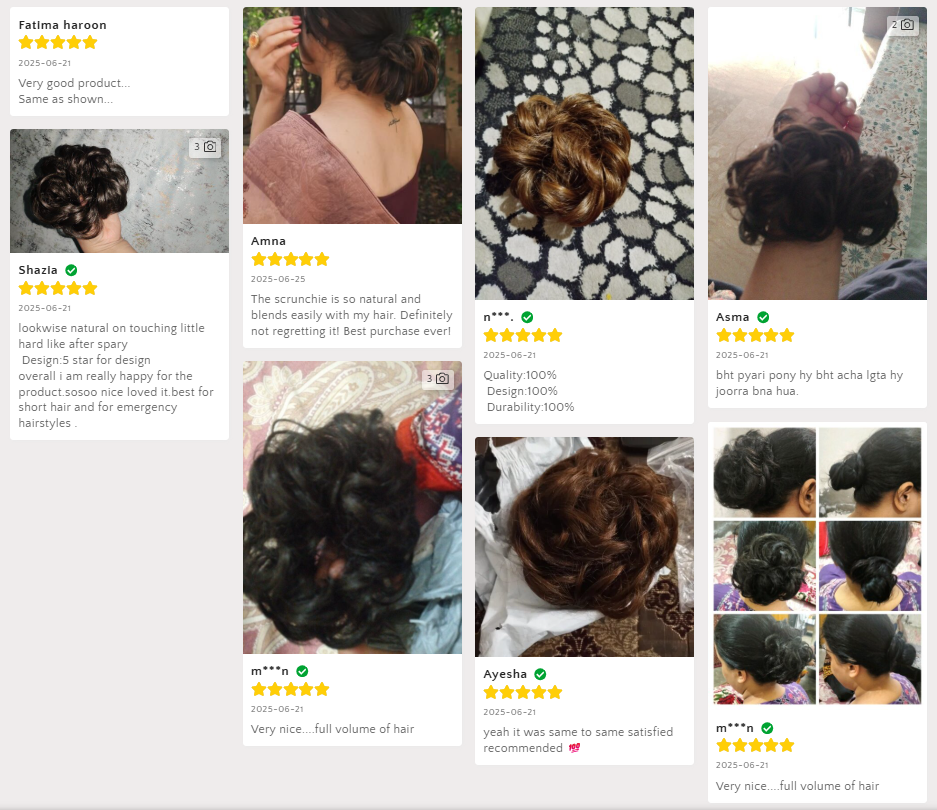Viewport: 937px width, 810px height.
Task: Open Shazia's review photo
Action: (x=119, y=190)
